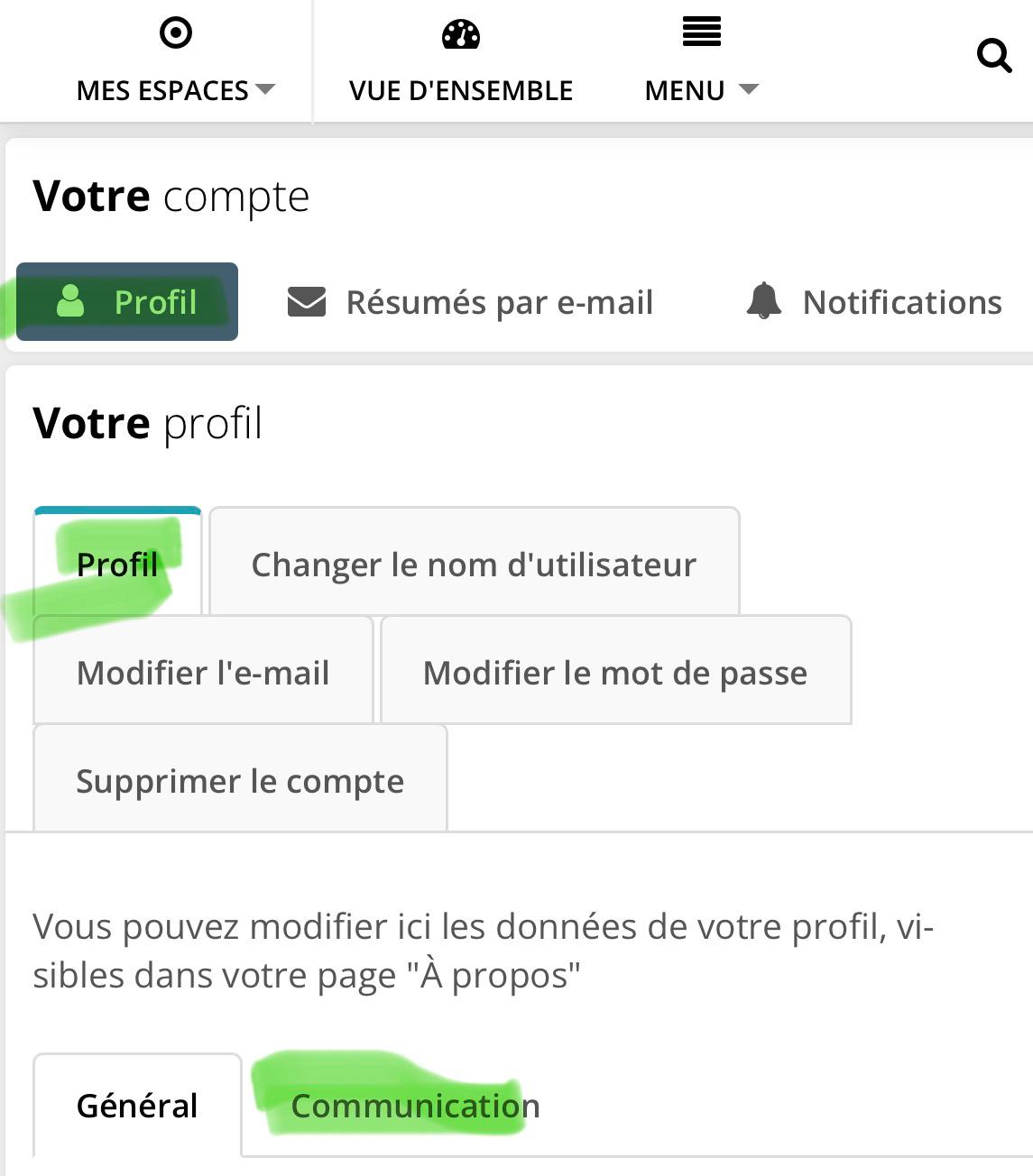
Task: Select the Profil tab under Votre profil
Action: [117, 565]
